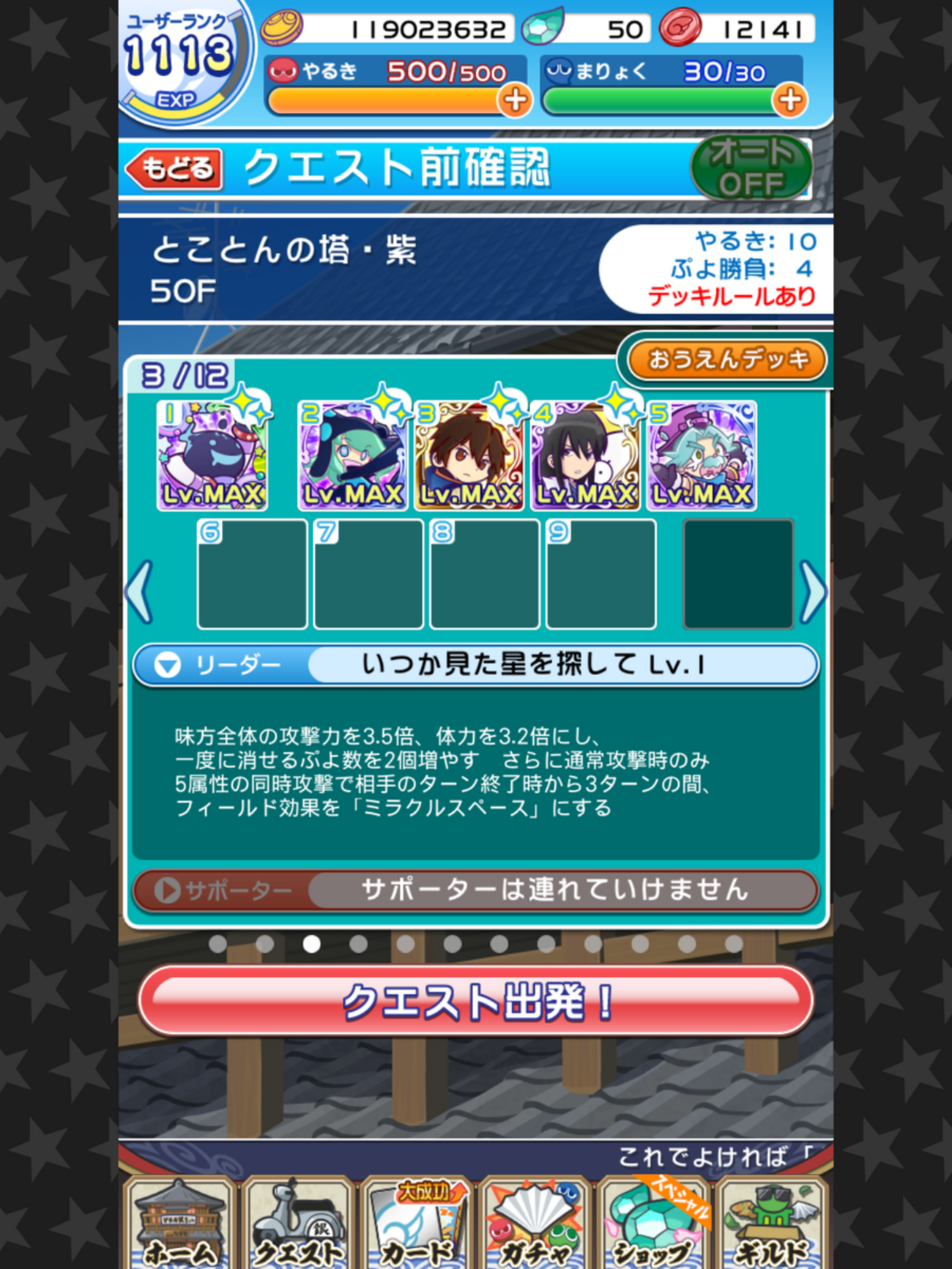Image resolution: width=952 pixels, height=1269 pixels.
Task: Switch to the カード tab
Action: 416,1223
